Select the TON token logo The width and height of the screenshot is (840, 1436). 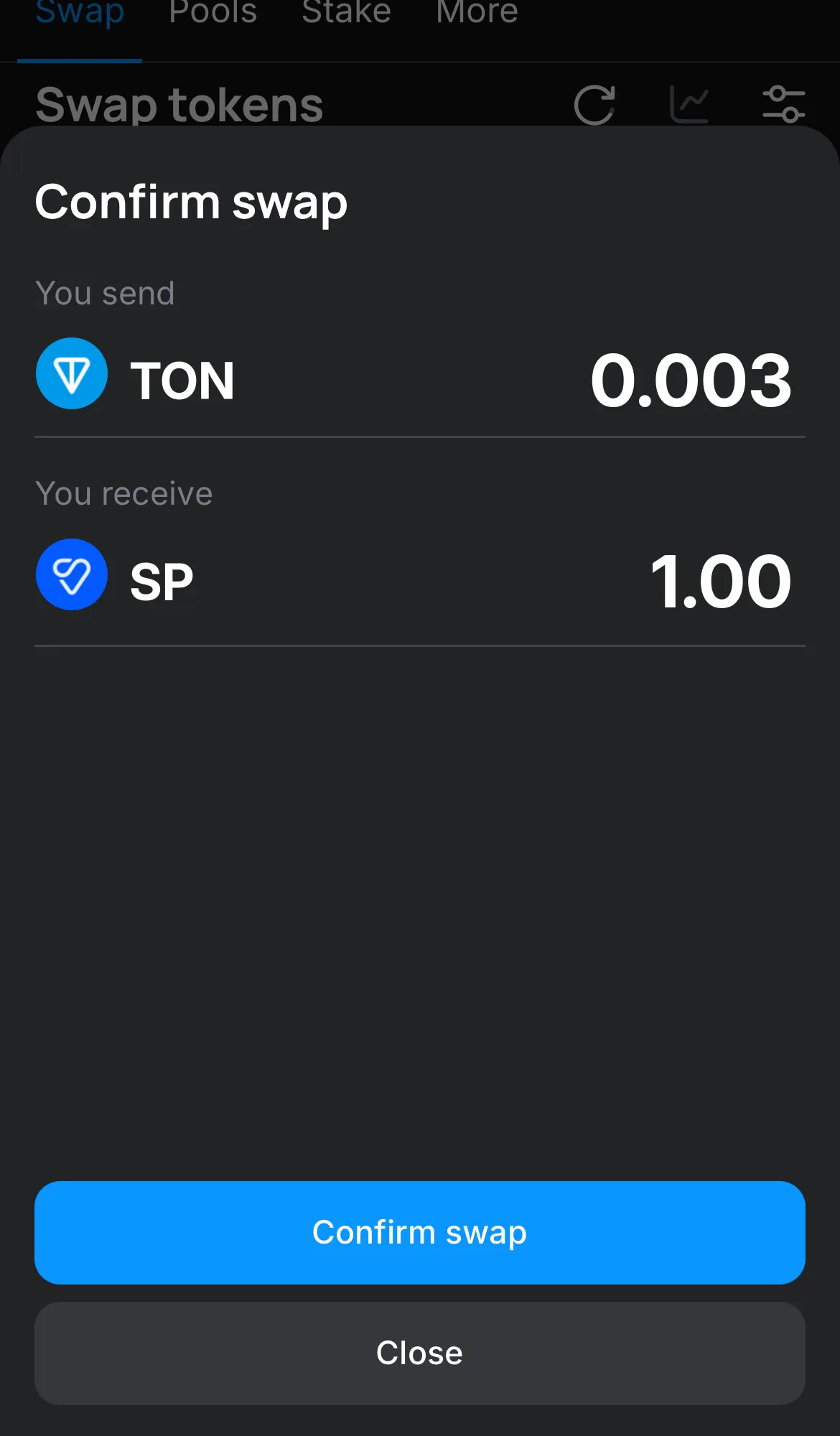(x=71, y=374)
